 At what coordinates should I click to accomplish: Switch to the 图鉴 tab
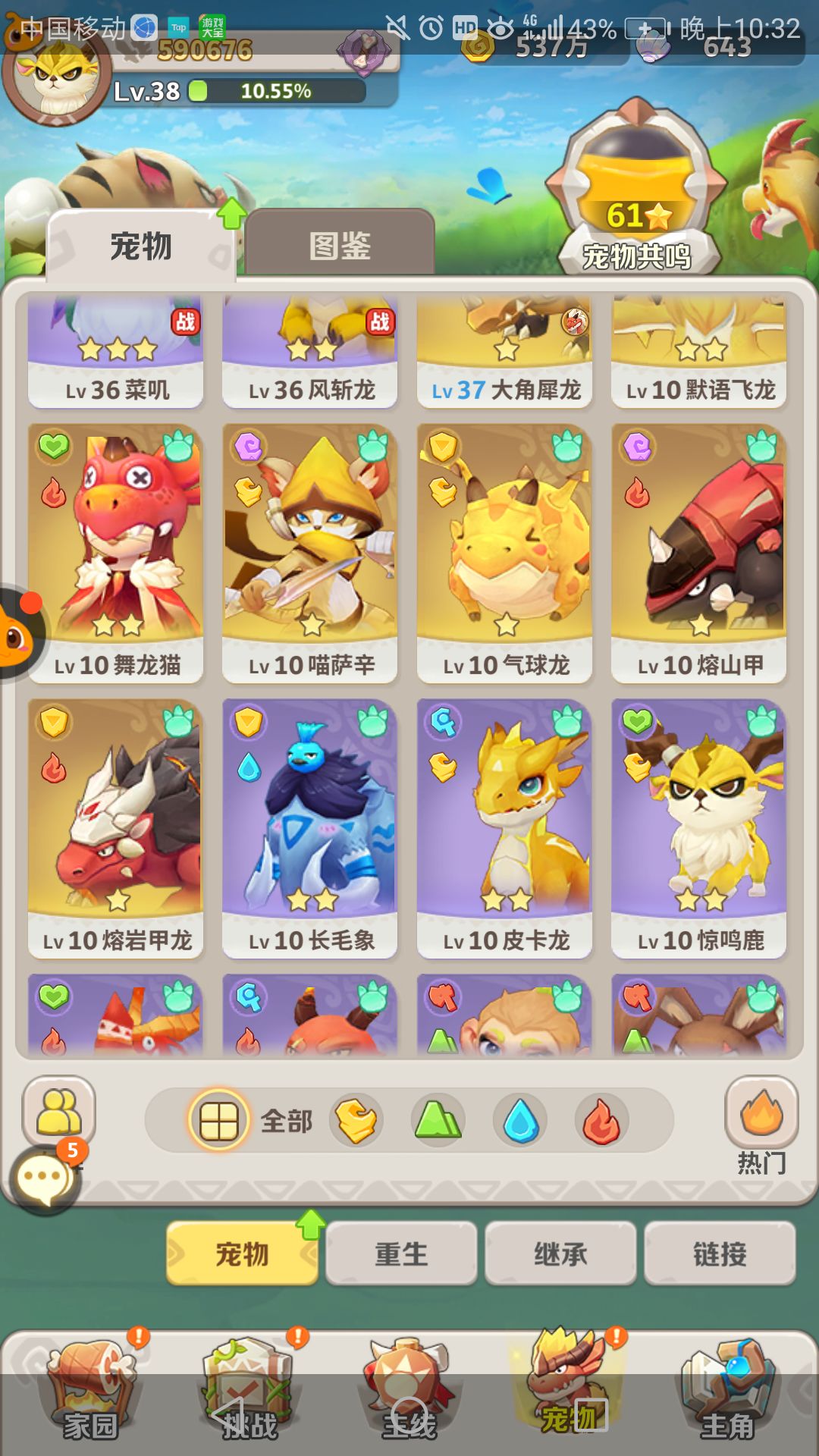[x=339, y=243]
